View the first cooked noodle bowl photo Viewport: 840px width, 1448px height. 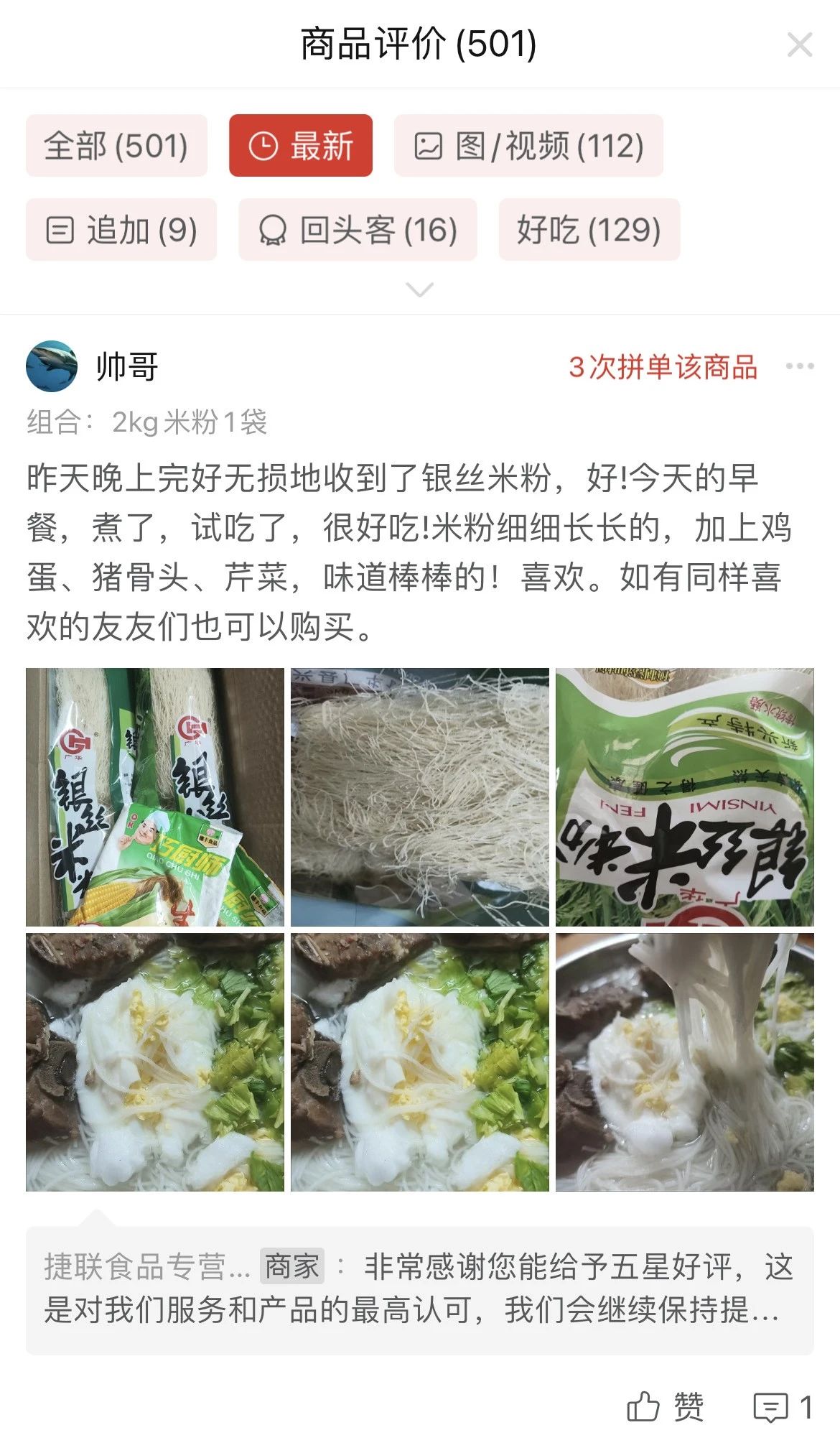[x=155, y=1062]
